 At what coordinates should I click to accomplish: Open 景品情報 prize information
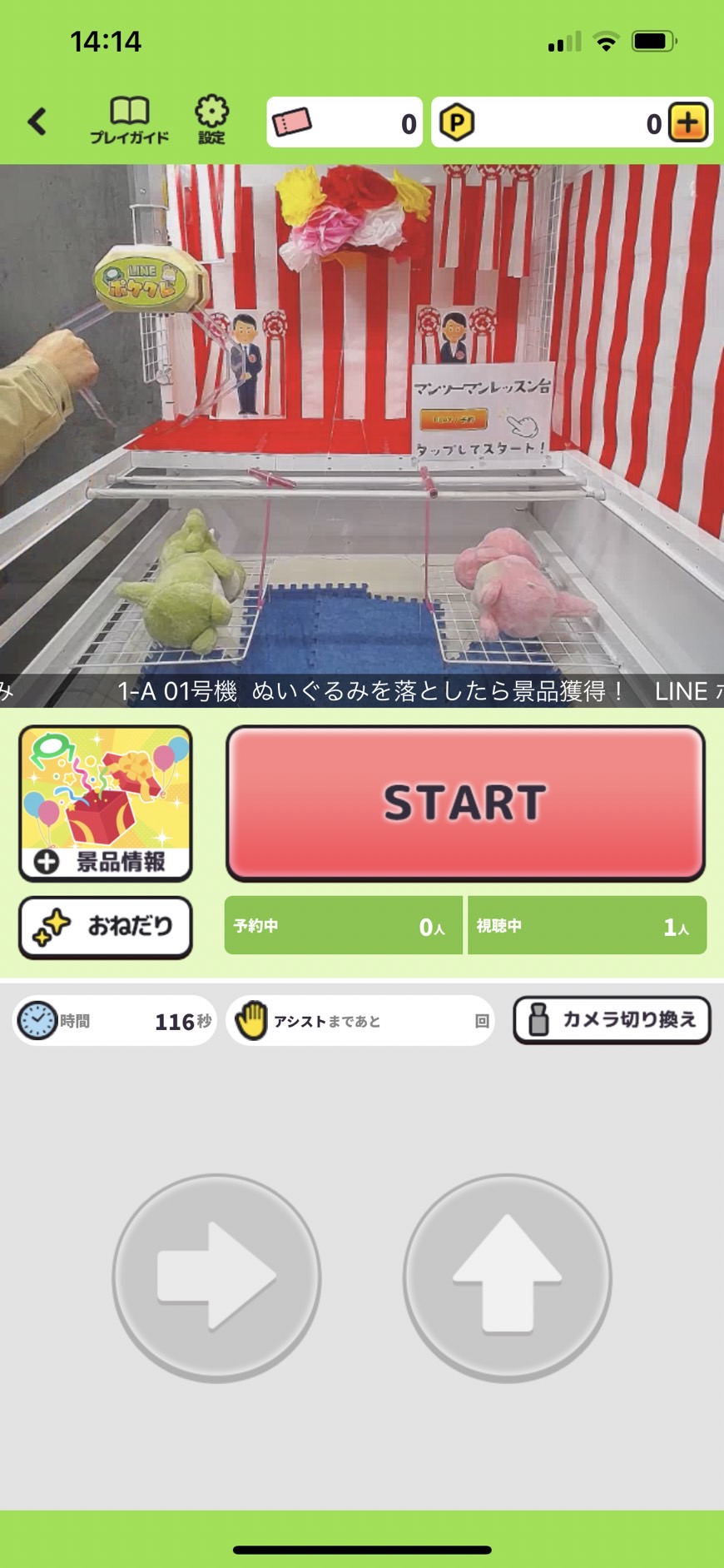tap(106, 803)
